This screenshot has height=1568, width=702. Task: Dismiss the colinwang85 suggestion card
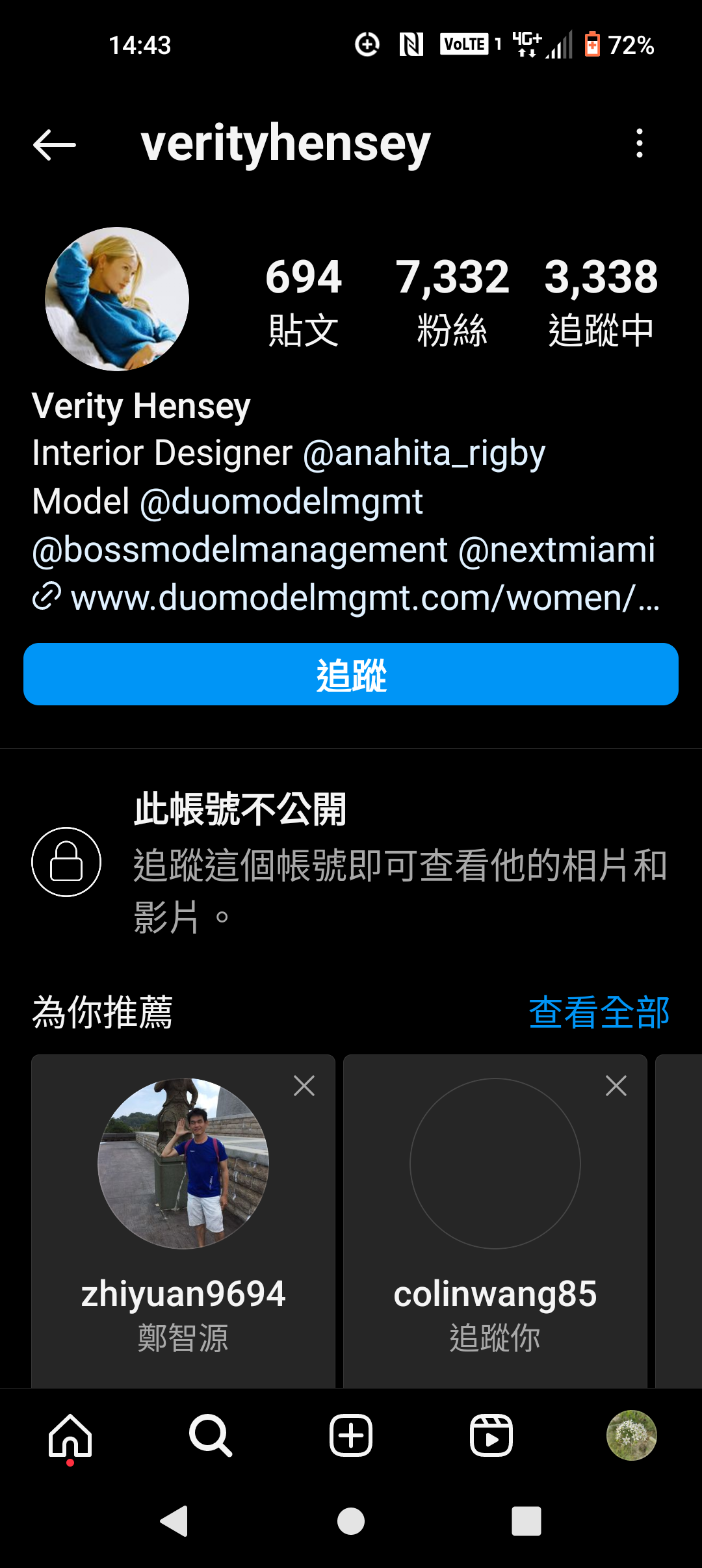(616, 1086)
